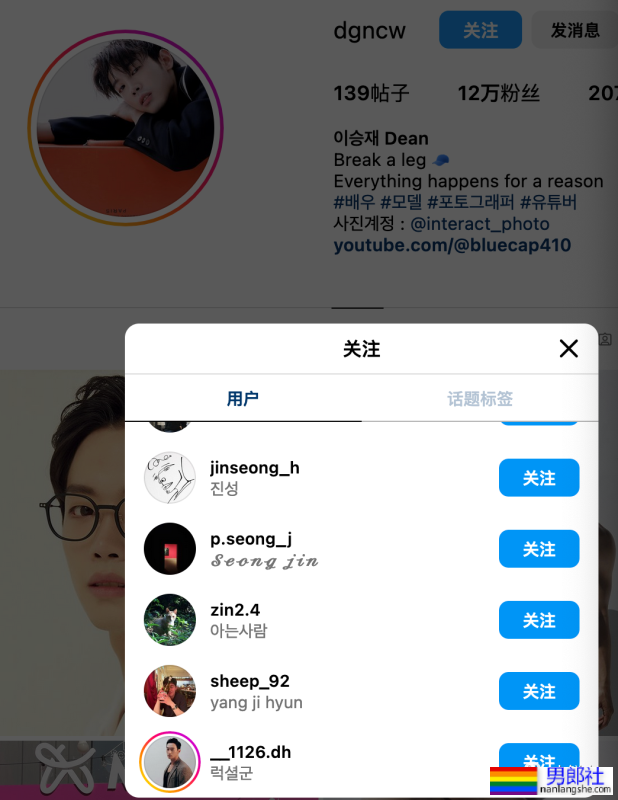
Task: Open the __1126.dh profile
Action: (250, 752)
